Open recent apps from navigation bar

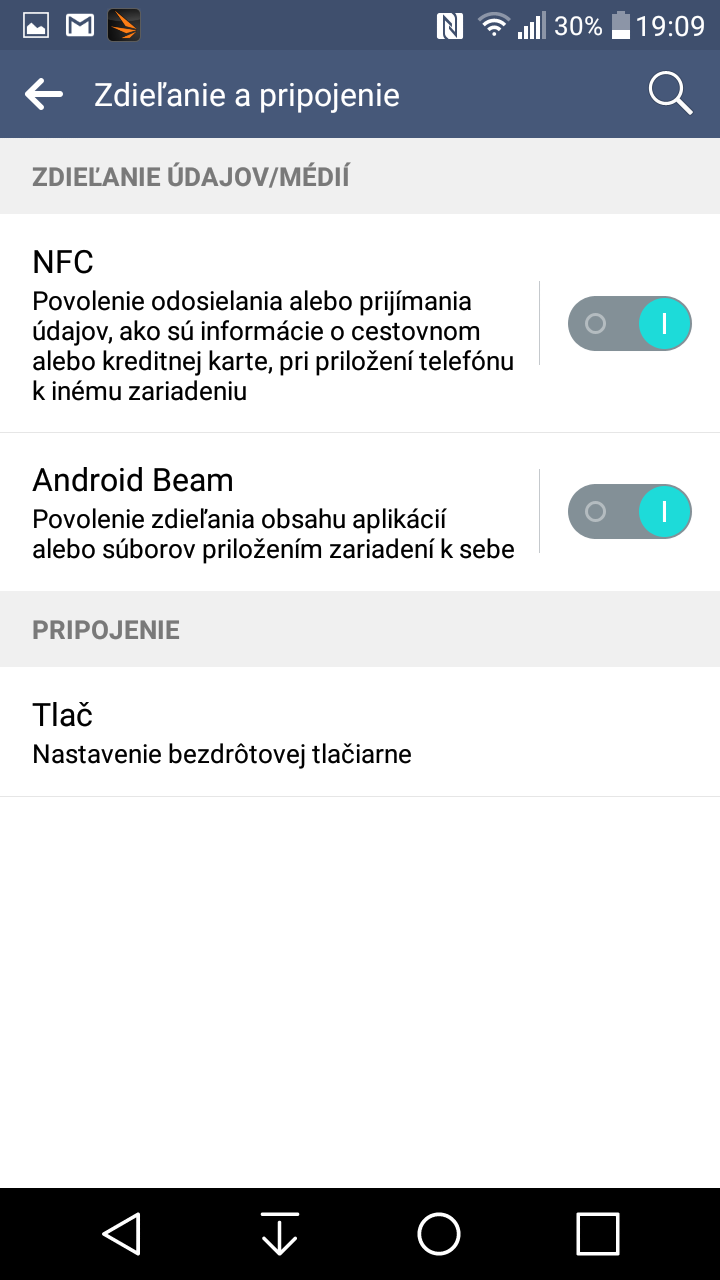(x=598, y=1234)
